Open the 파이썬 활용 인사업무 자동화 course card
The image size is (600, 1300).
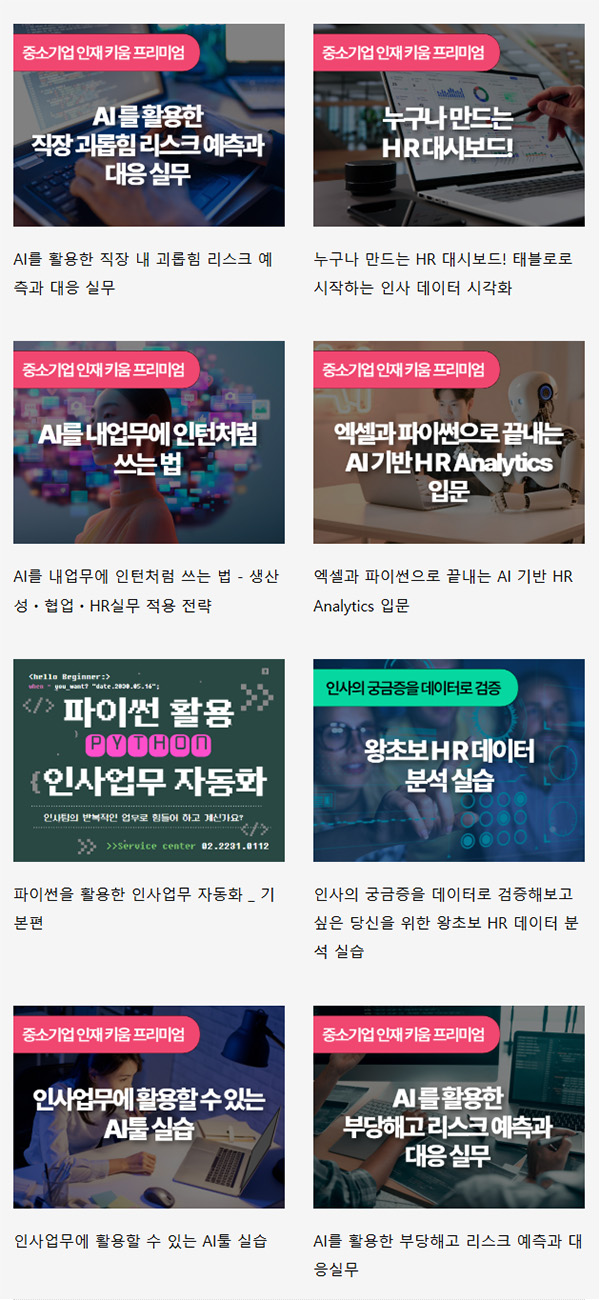148,760
